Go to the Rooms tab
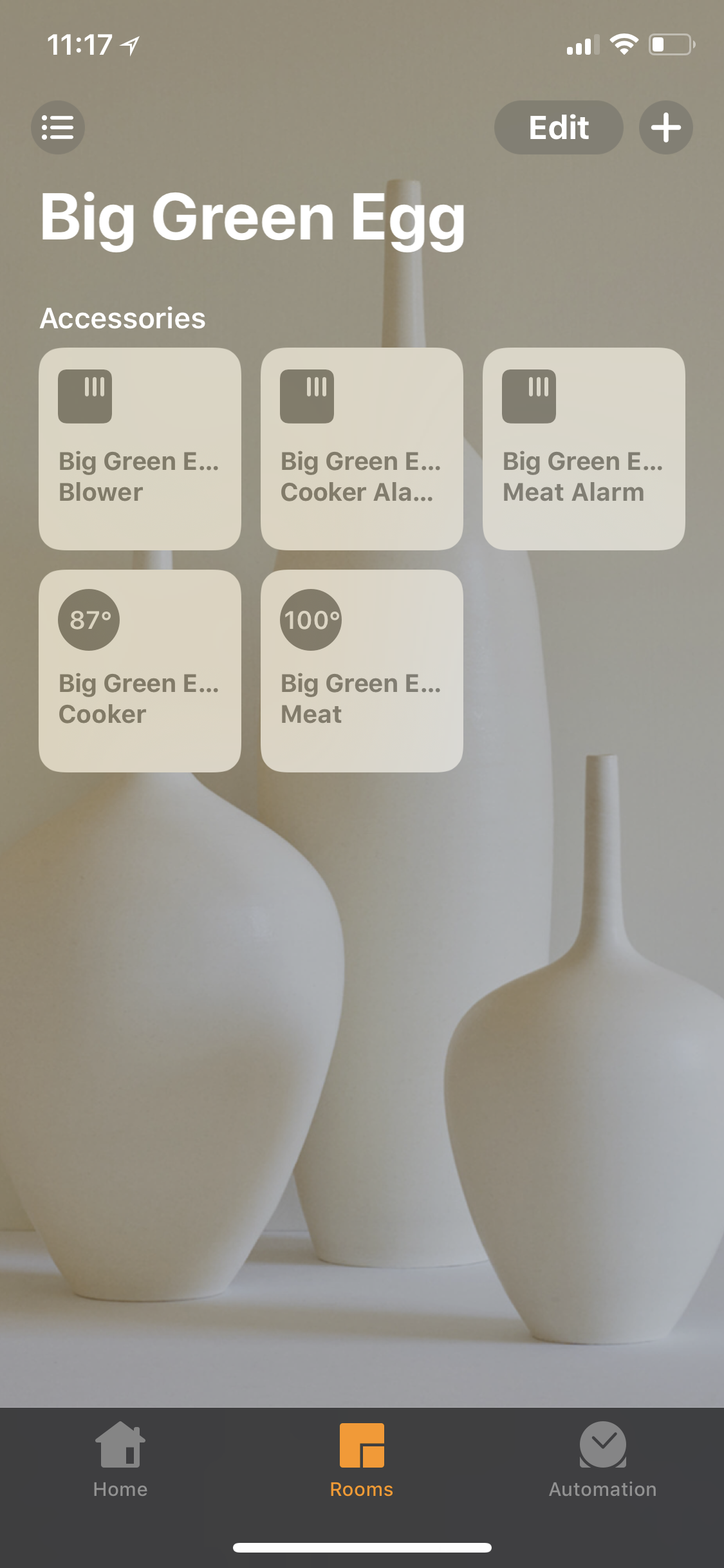724x1568 pixels. pos(362,1460)
